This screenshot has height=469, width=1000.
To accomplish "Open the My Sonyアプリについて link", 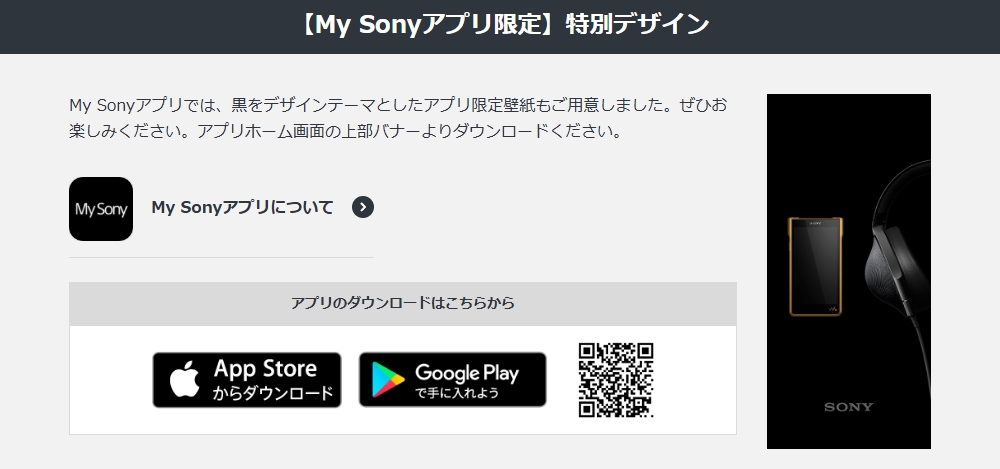I will click(243, 208).
